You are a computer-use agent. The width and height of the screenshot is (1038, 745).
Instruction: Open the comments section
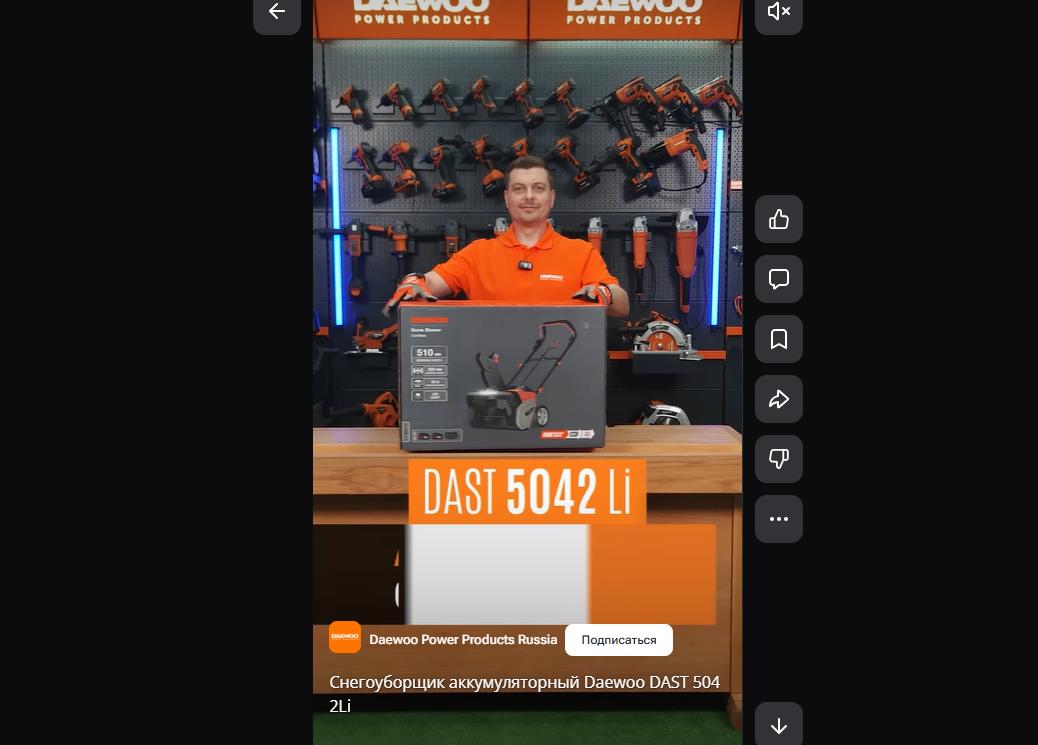(779, 279)
